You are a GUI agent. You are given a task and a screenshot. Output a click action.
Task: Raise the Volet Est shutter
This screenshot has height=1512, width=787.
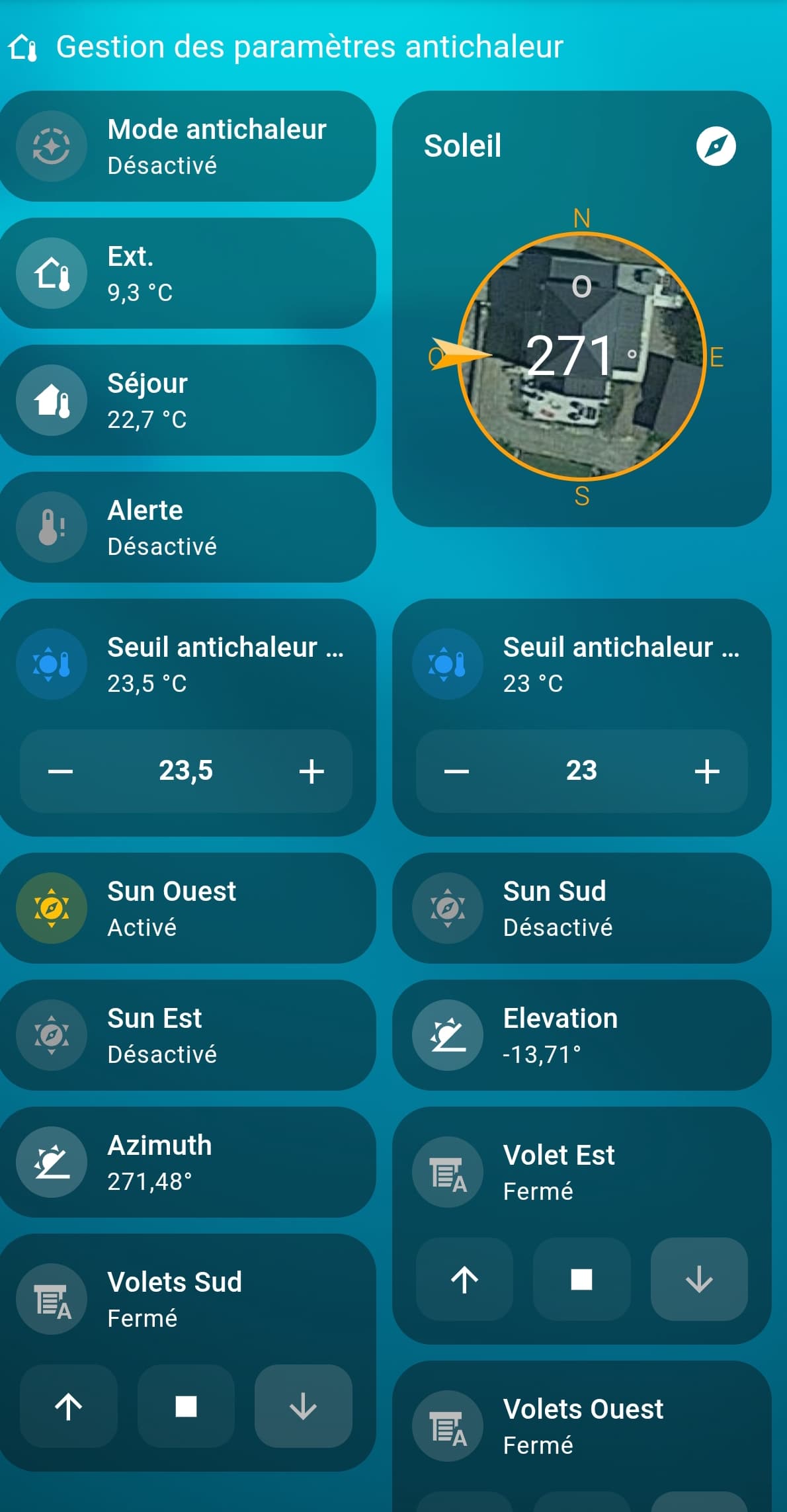tap(464, 1279)
